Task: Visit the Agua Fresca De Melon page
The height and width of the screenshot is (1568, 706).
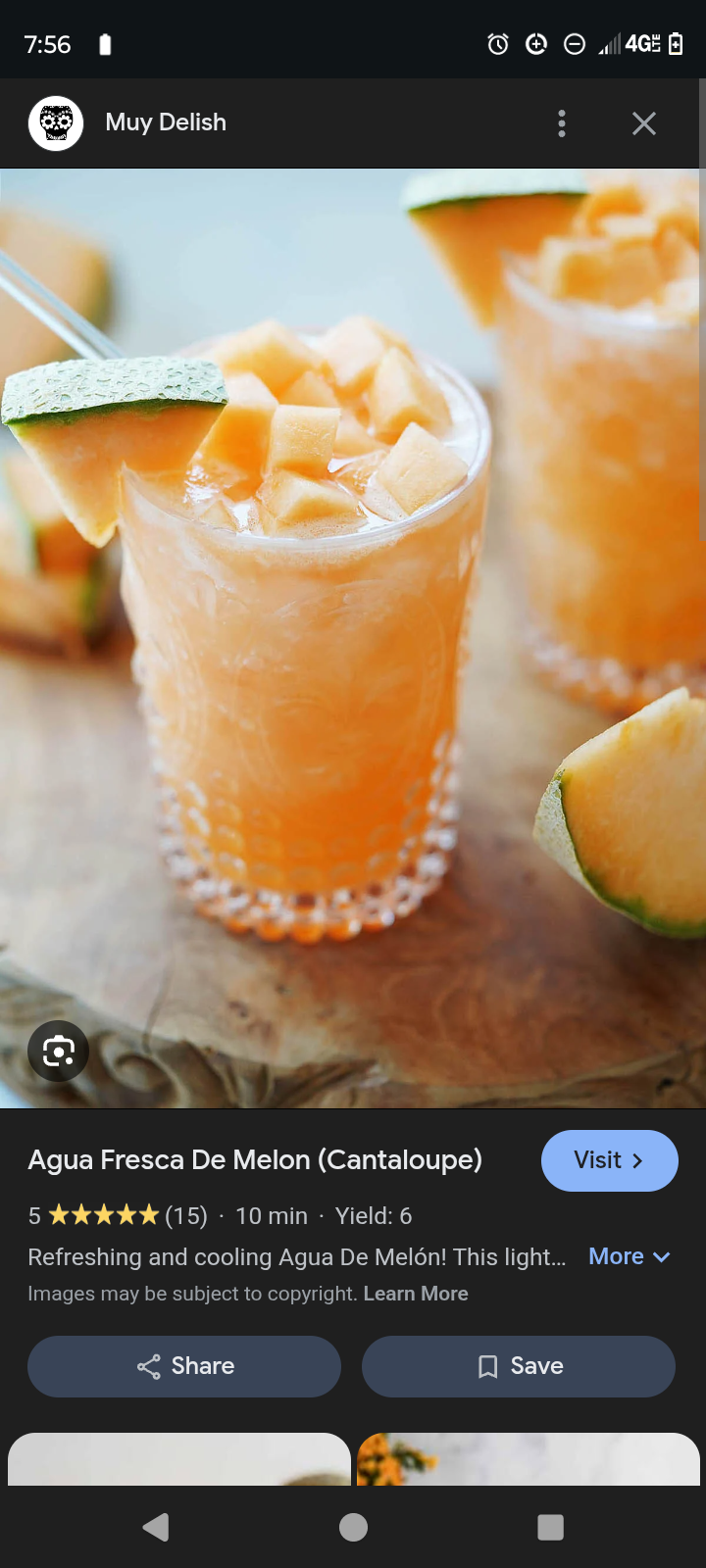Action: [609, 1160]
